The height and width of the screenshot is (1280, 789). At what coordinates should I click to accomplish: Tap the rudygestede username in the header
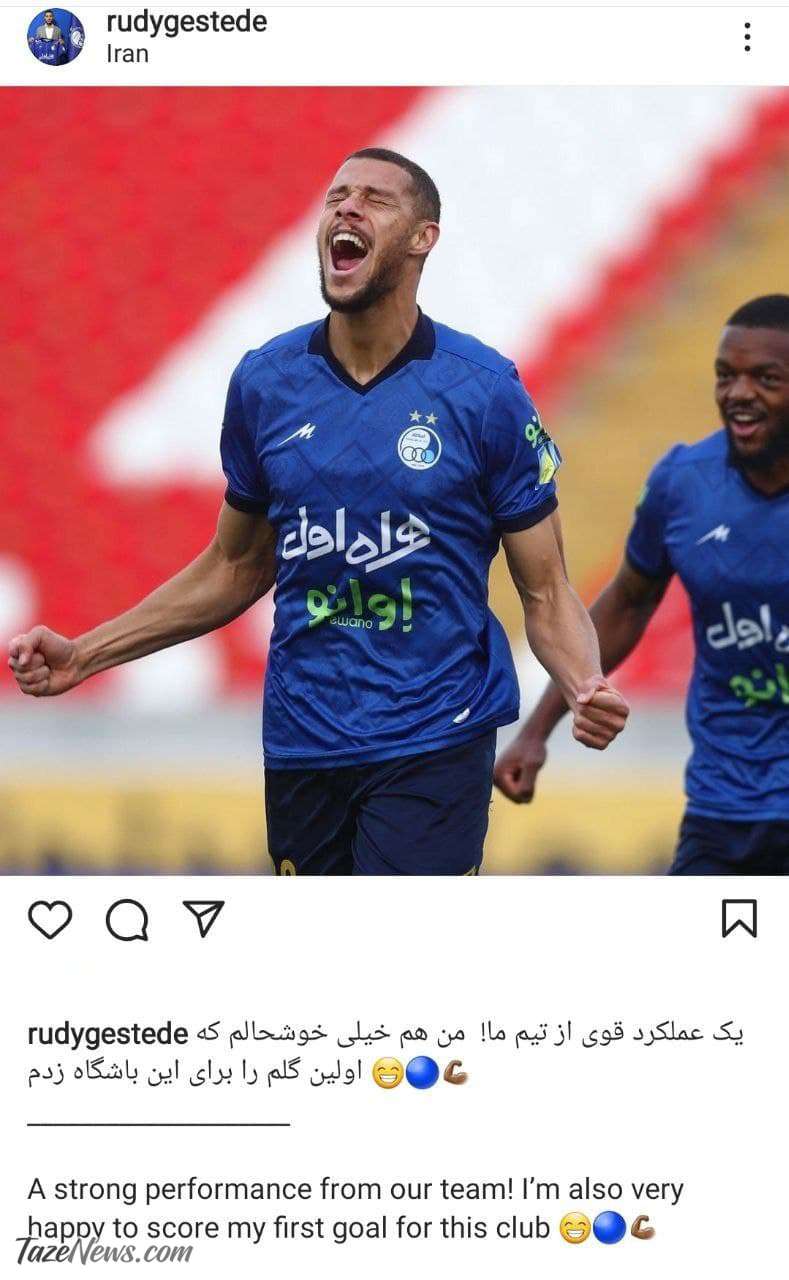pyautogui.click(x=186, y=22)
